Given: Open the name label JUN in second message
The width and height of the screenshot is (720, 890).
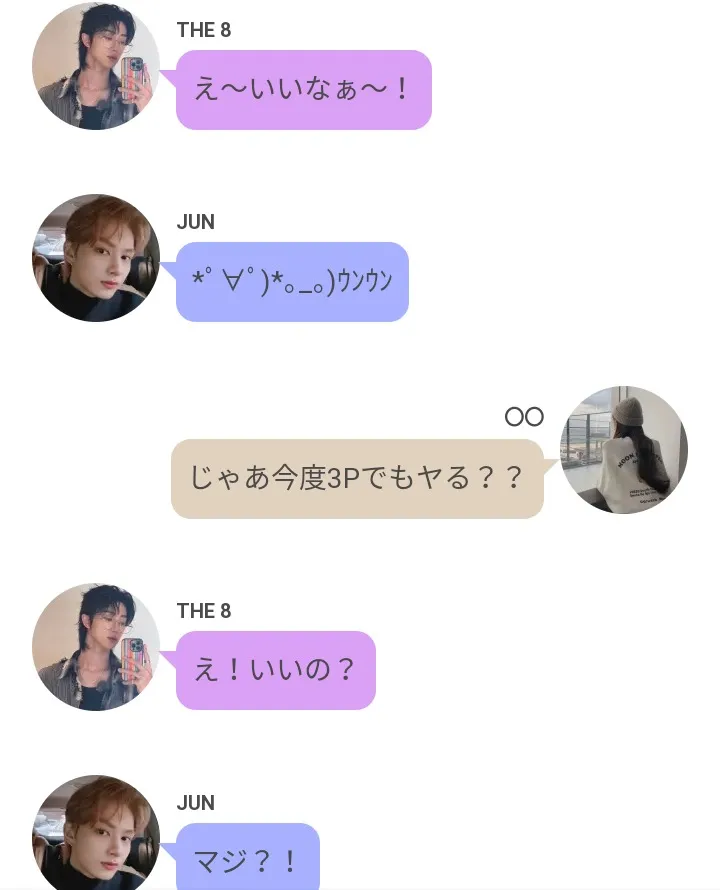Looking at the screenshot, I should point(196,222).
